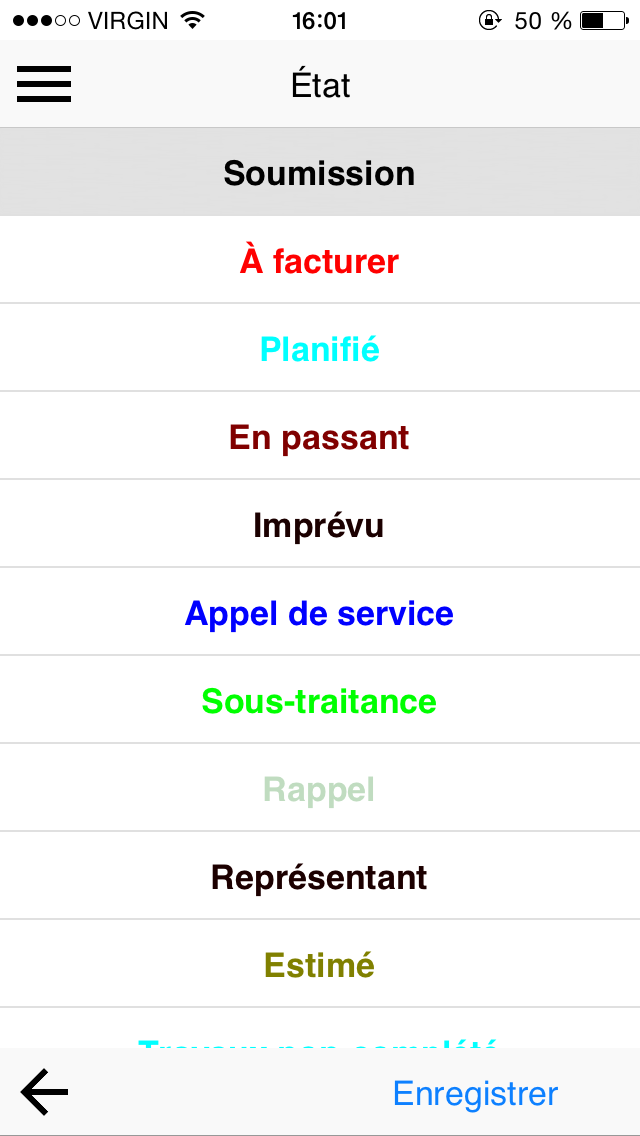This screenshot has height=1136, width=640.
Task: Pick the Représentant option
Action: tap(320, 877)
